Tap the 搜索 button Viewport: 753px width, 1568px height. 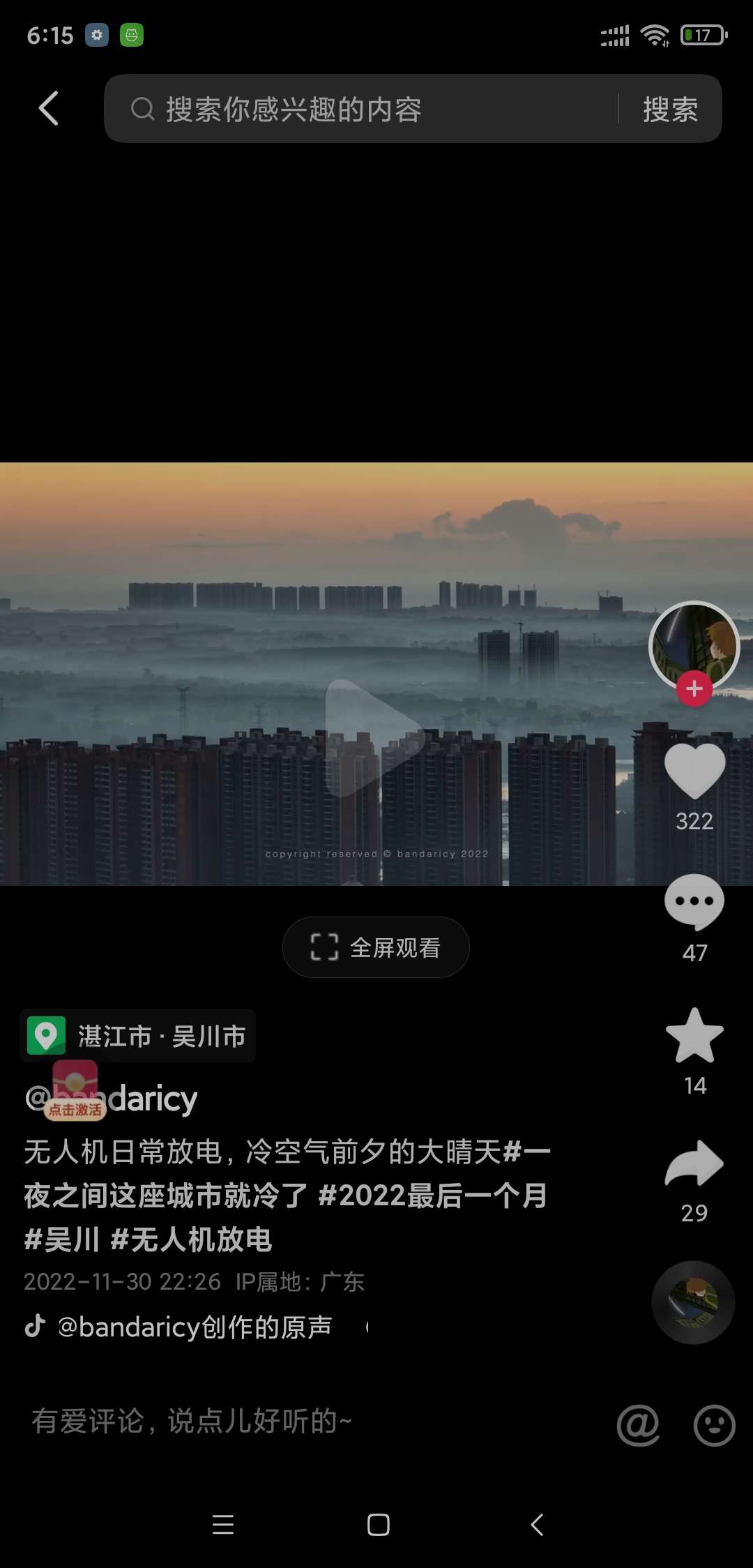coord(670,110)
